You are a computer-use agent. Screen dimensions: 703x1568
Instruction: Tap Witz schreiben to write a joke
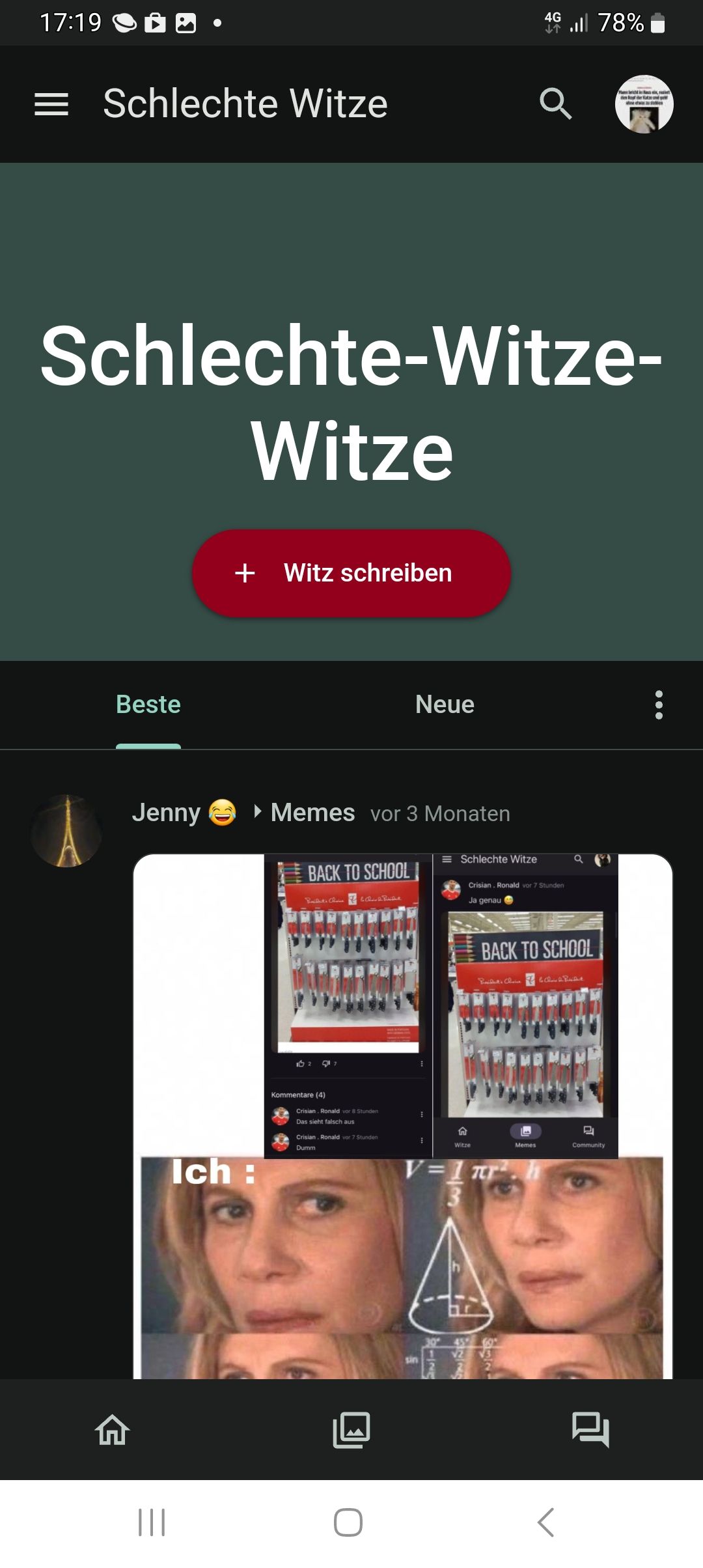click(351, 573)
